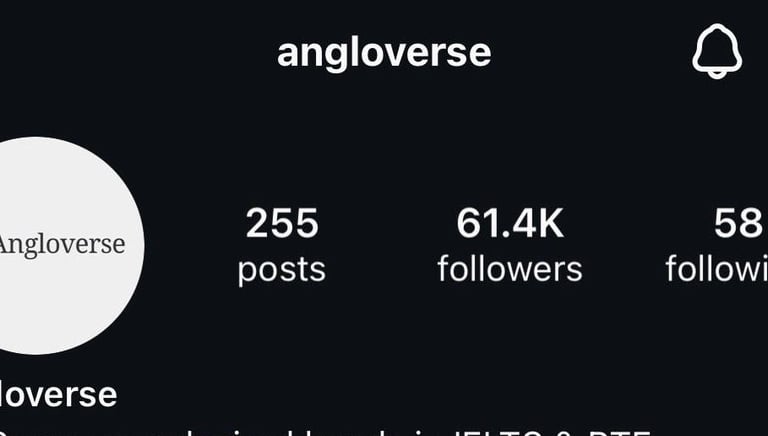View the 61.4K followers list
This screenshot has height=436, width=768.
(509, 245)
